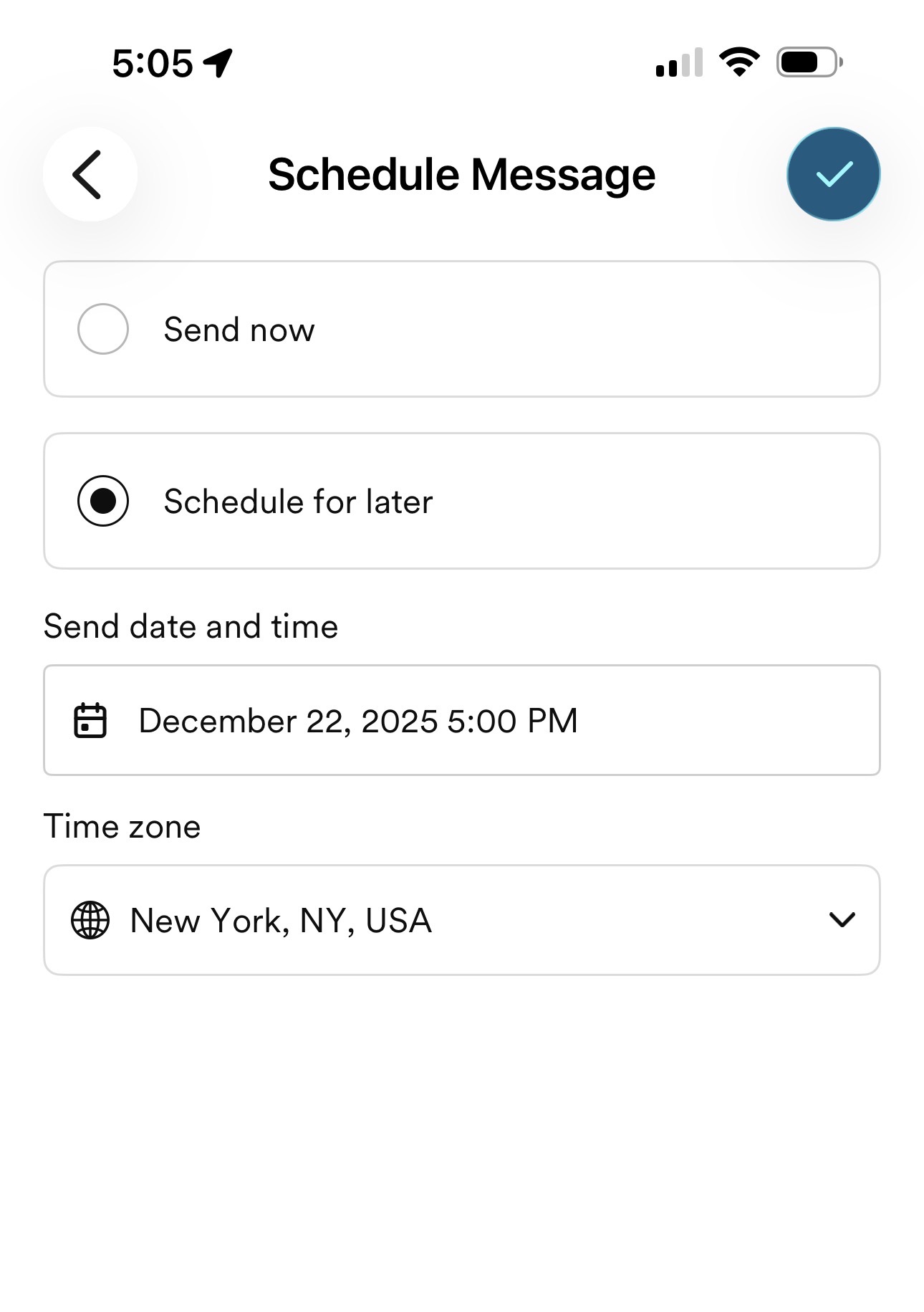
Task: Go back from Schedule Message
Action: pyautogui.click(x=90, y=174)
